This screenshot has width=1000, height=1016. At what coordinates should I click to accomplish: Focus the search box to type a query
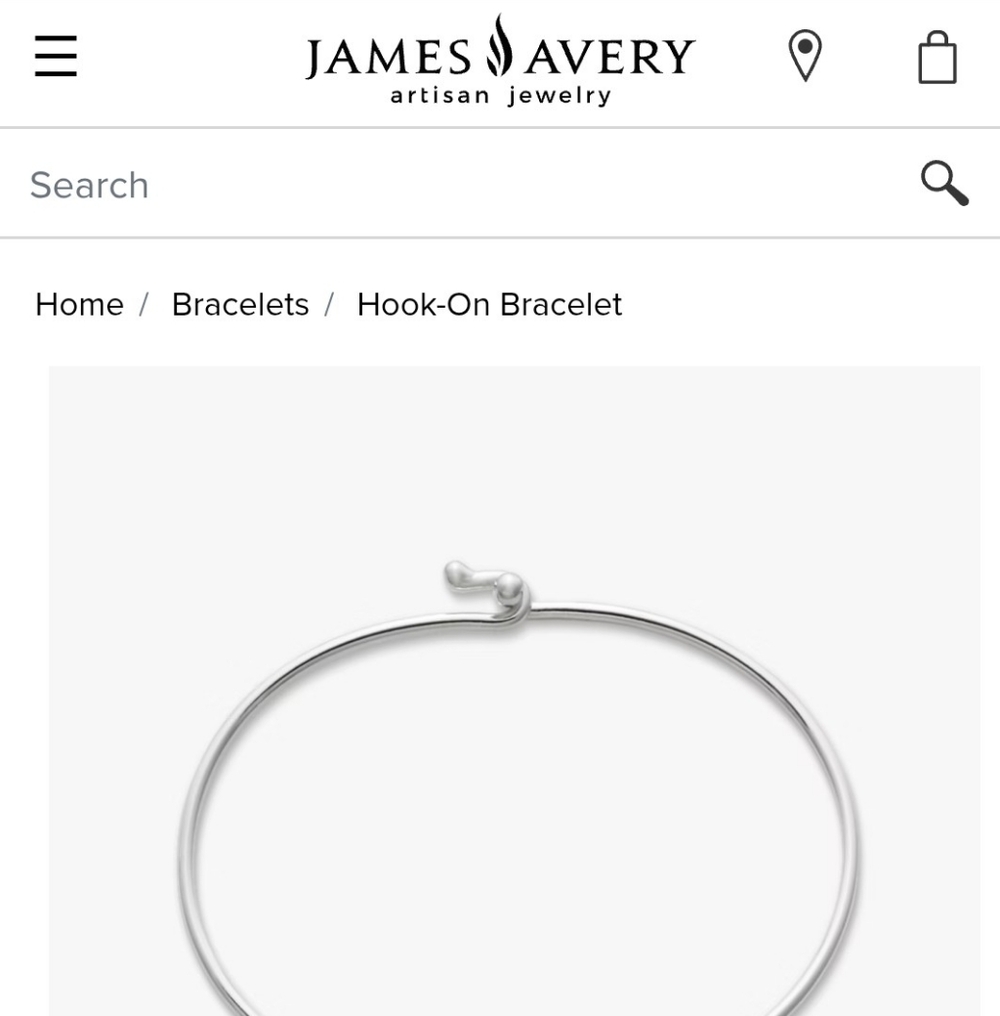click(x=300, y=184)
